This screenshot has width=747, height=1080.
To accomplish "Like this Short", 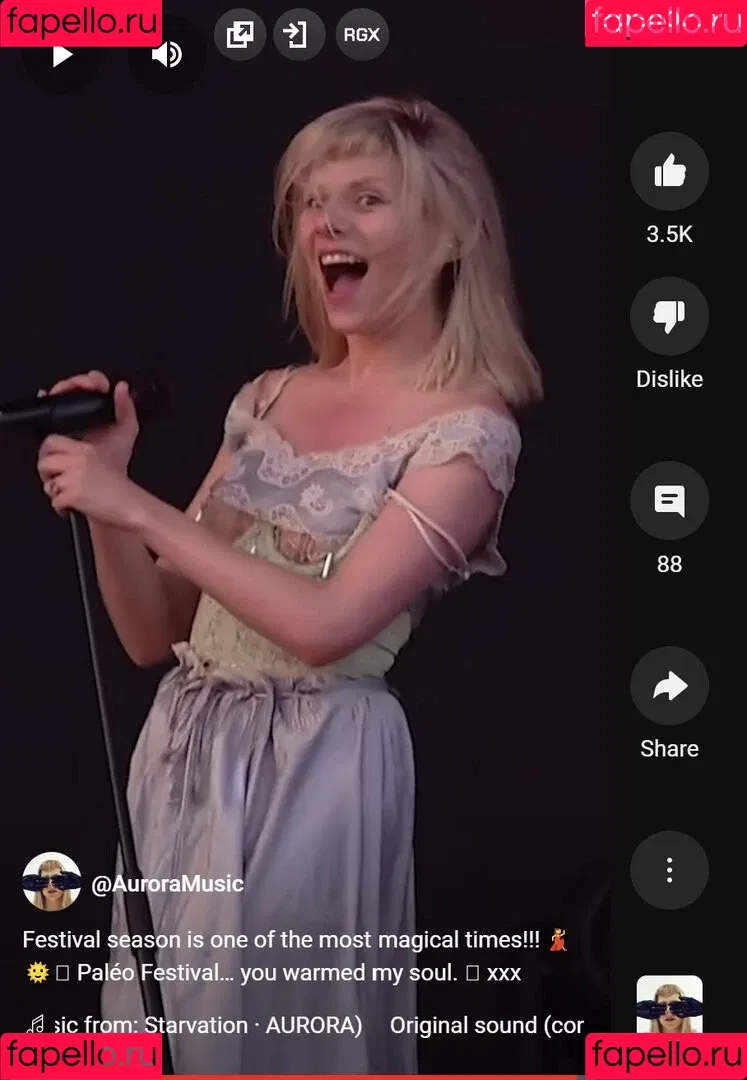I will click(x=669, y=173).
